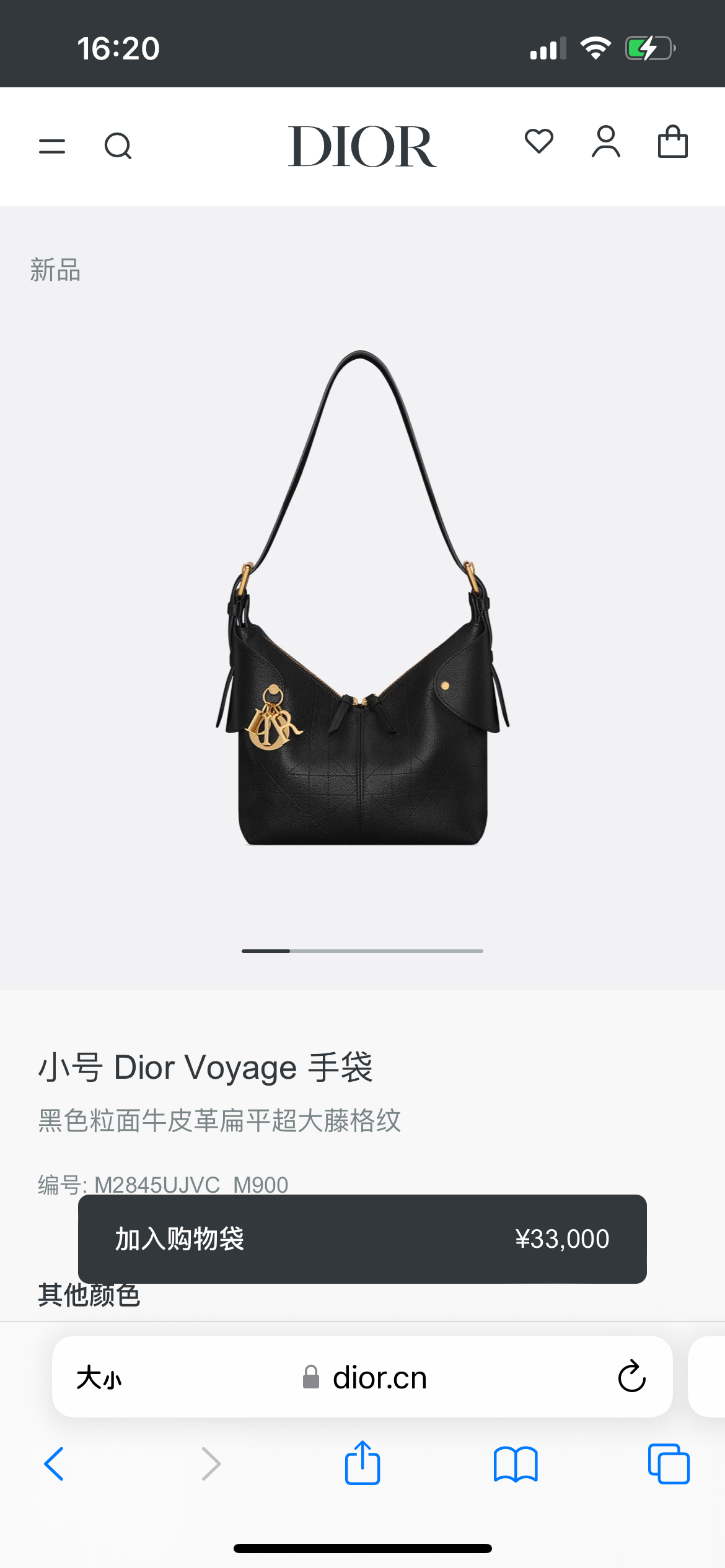Share this page from Safari's toolbar
Image resolution: width=725 pixels, height=1568 pixels.
[x=362, y=1463]
